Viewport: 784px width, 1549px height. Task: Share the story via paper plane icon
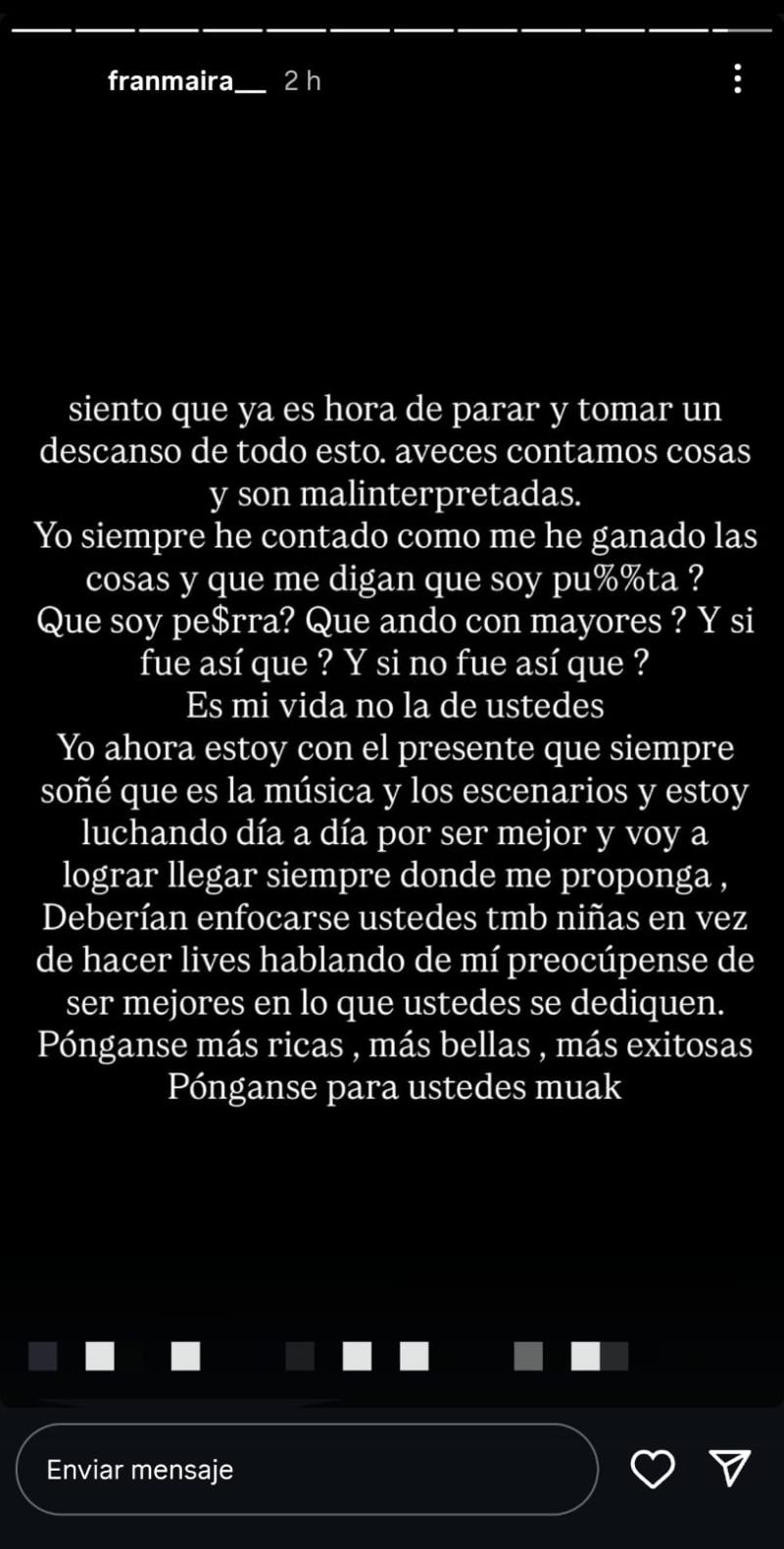click(x=730, y=1468)
